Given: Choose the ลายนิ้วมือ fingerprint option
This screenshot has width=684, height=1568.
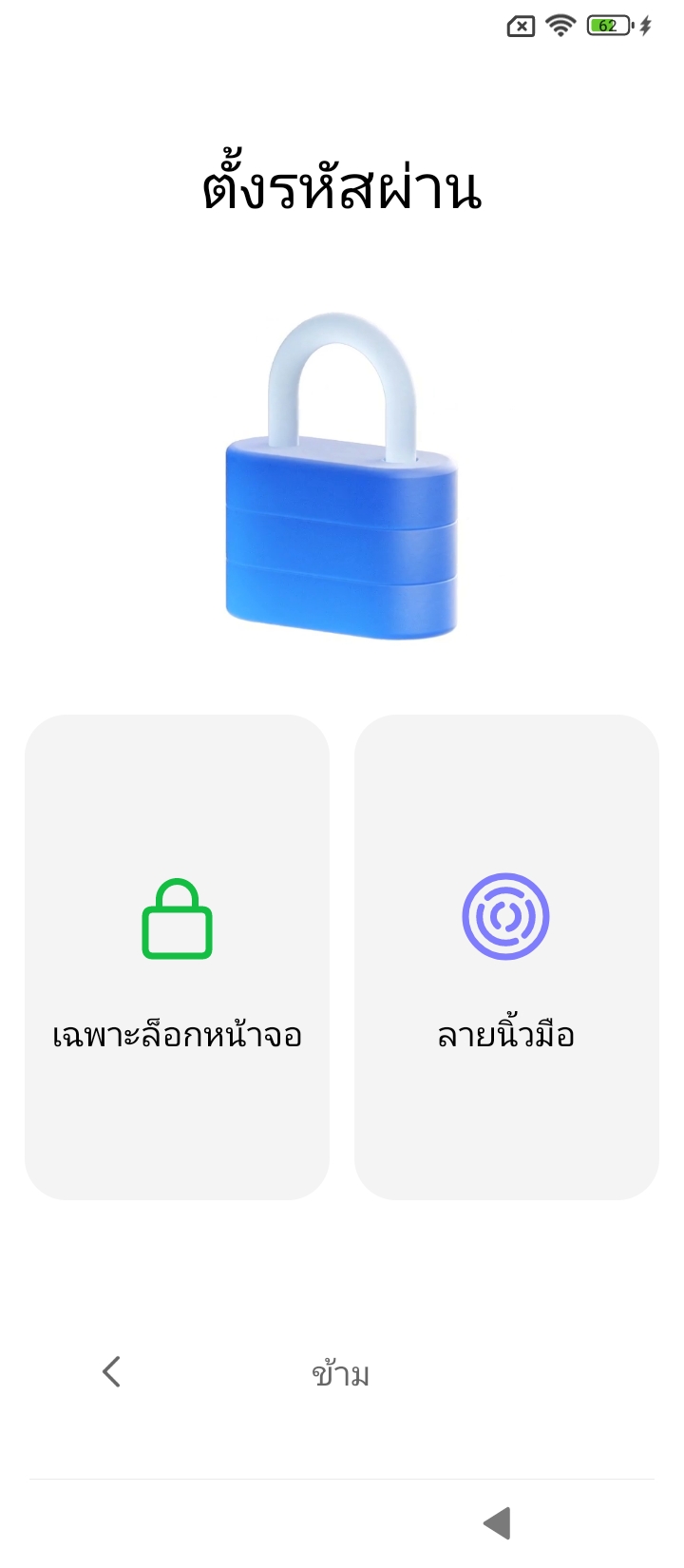Looking at the screenshot, I should coord(506,957).
